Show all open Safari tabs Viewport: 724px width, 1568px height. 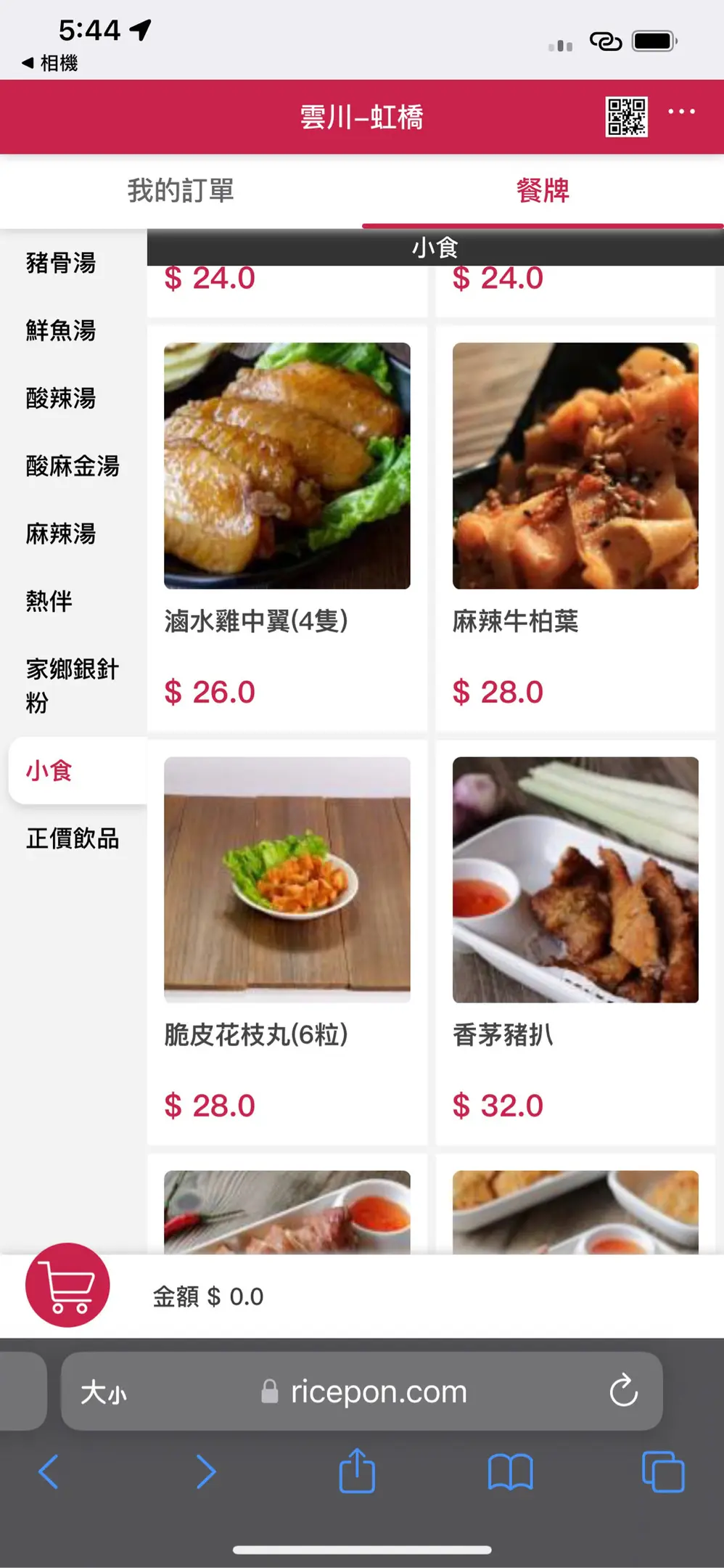663,1471
